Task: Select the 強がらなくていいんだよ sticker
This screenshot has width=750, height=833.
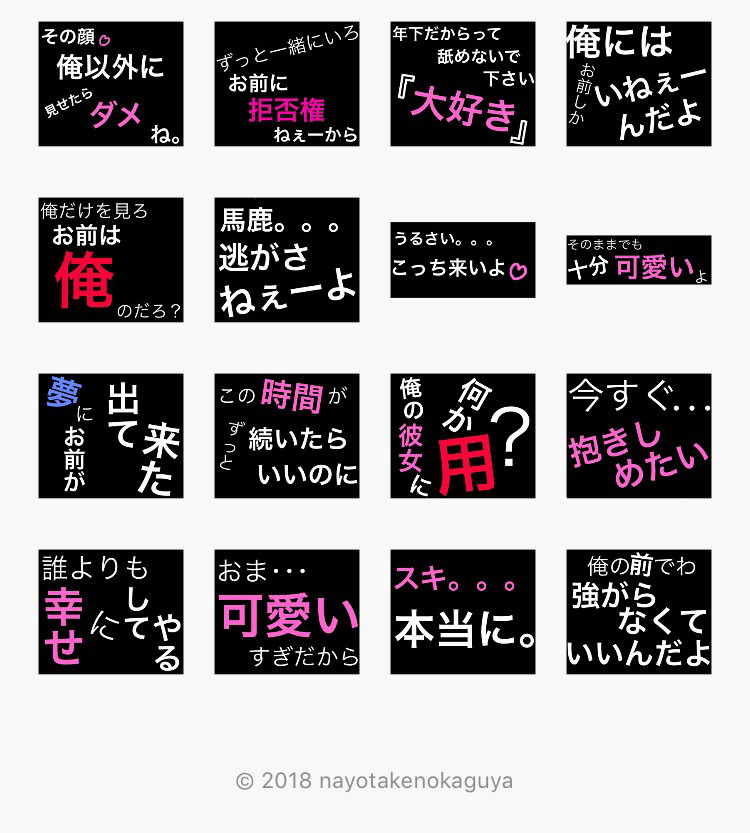Action: pos(639,612)
